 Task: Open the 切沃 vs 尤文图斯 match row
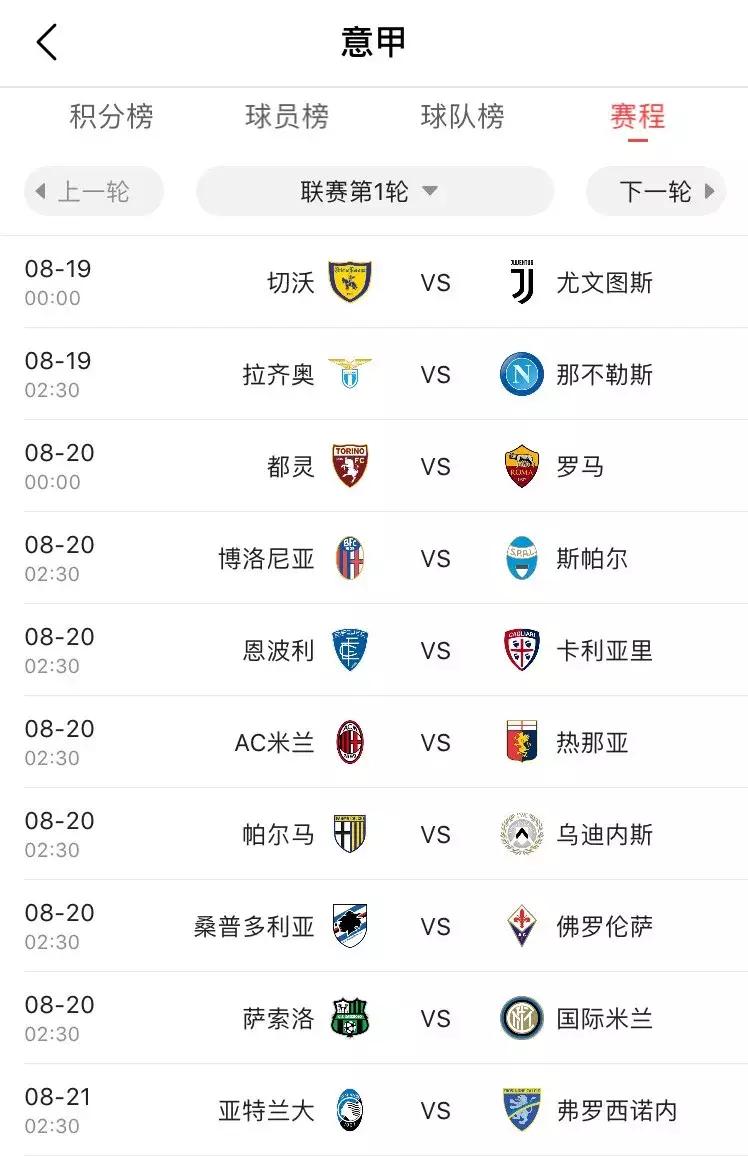point(374,282)
